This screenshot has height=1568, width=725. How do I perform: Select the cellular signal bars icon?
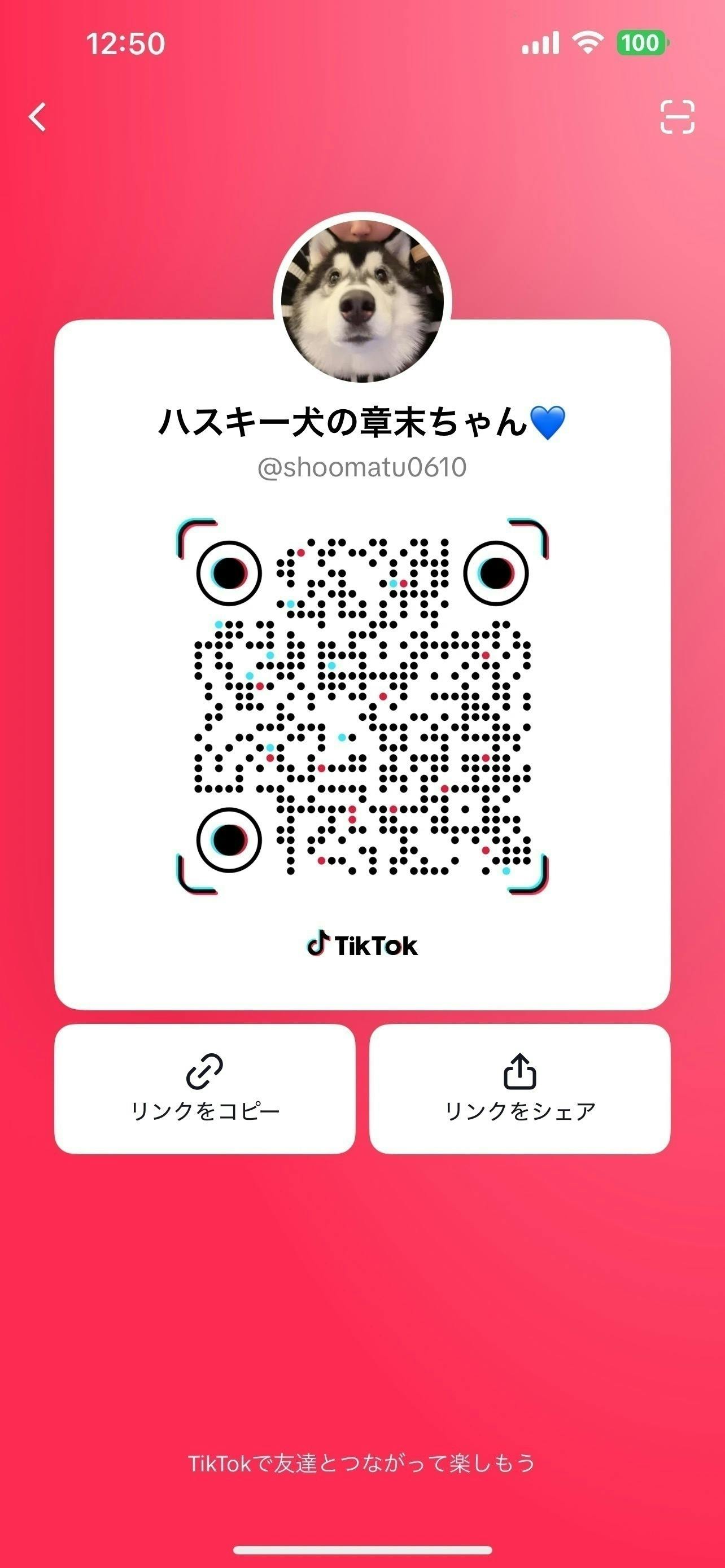540,42
